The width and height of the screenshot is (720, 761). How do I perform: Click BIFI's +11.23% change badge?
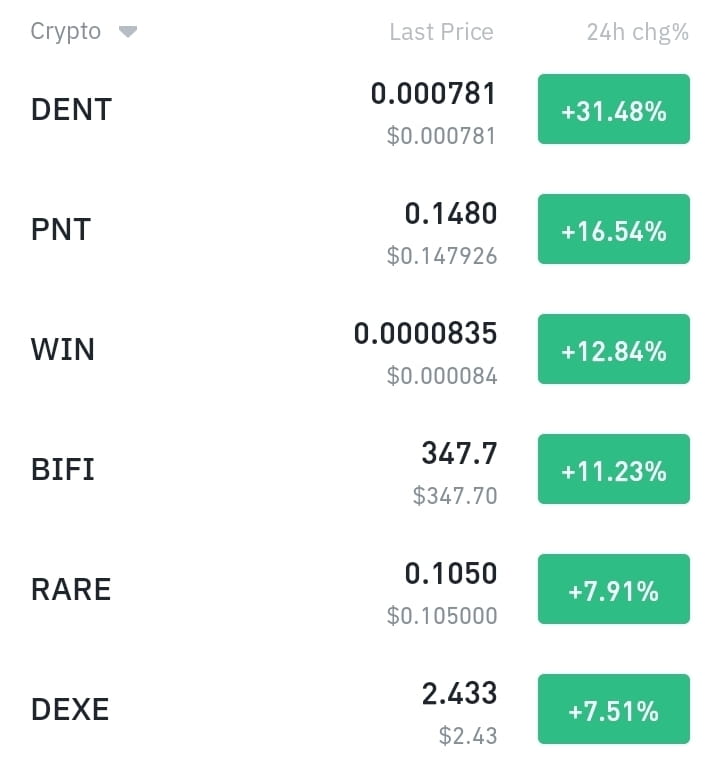coord(613,469)
